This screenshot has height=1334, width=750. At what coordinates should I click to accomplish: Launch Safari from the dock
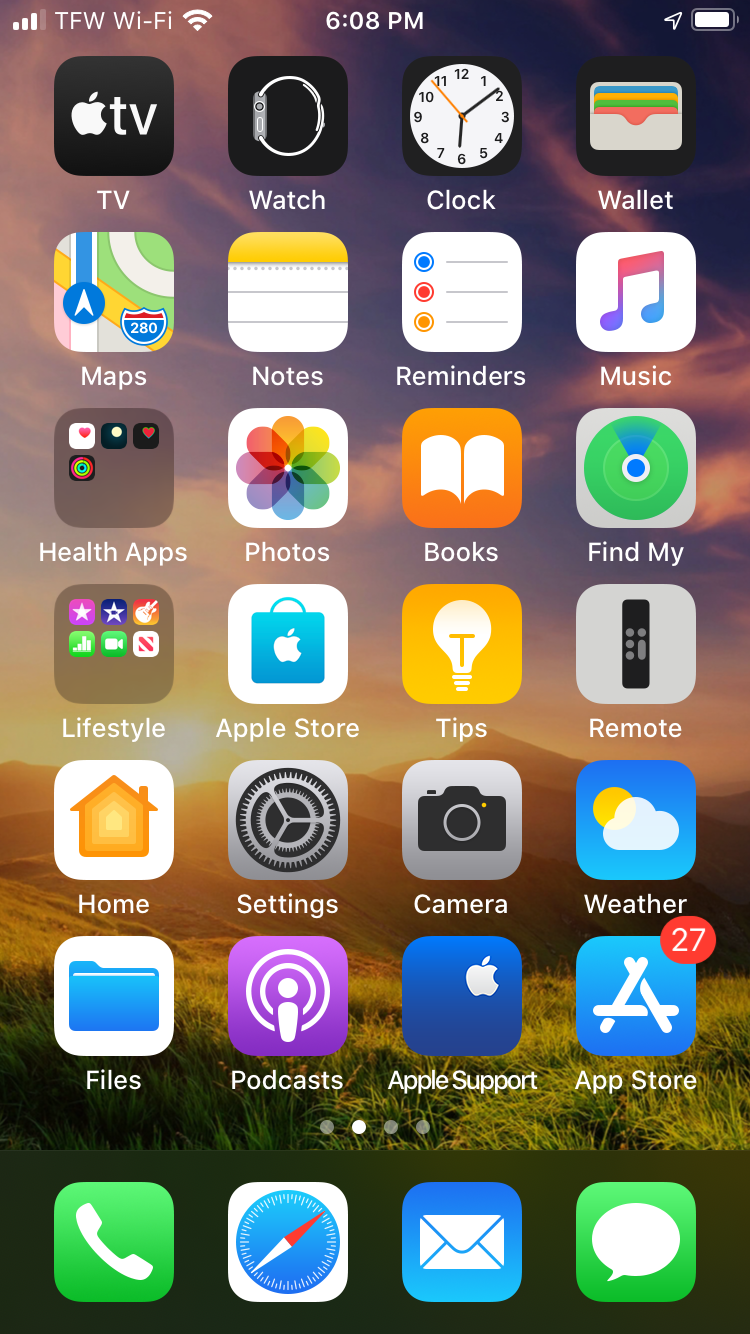(288, 1242)
